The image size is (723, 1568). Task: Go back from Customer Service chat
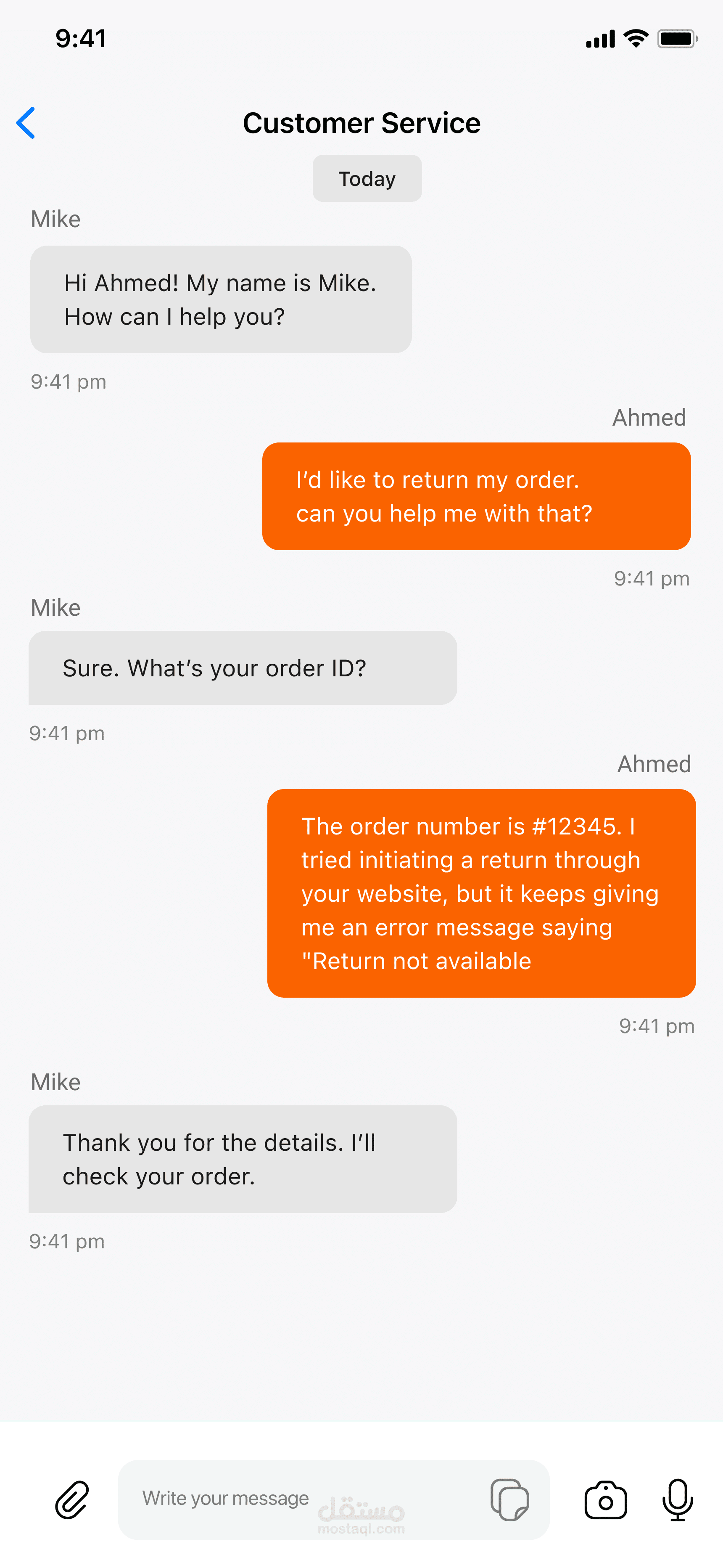pos(26,123)
